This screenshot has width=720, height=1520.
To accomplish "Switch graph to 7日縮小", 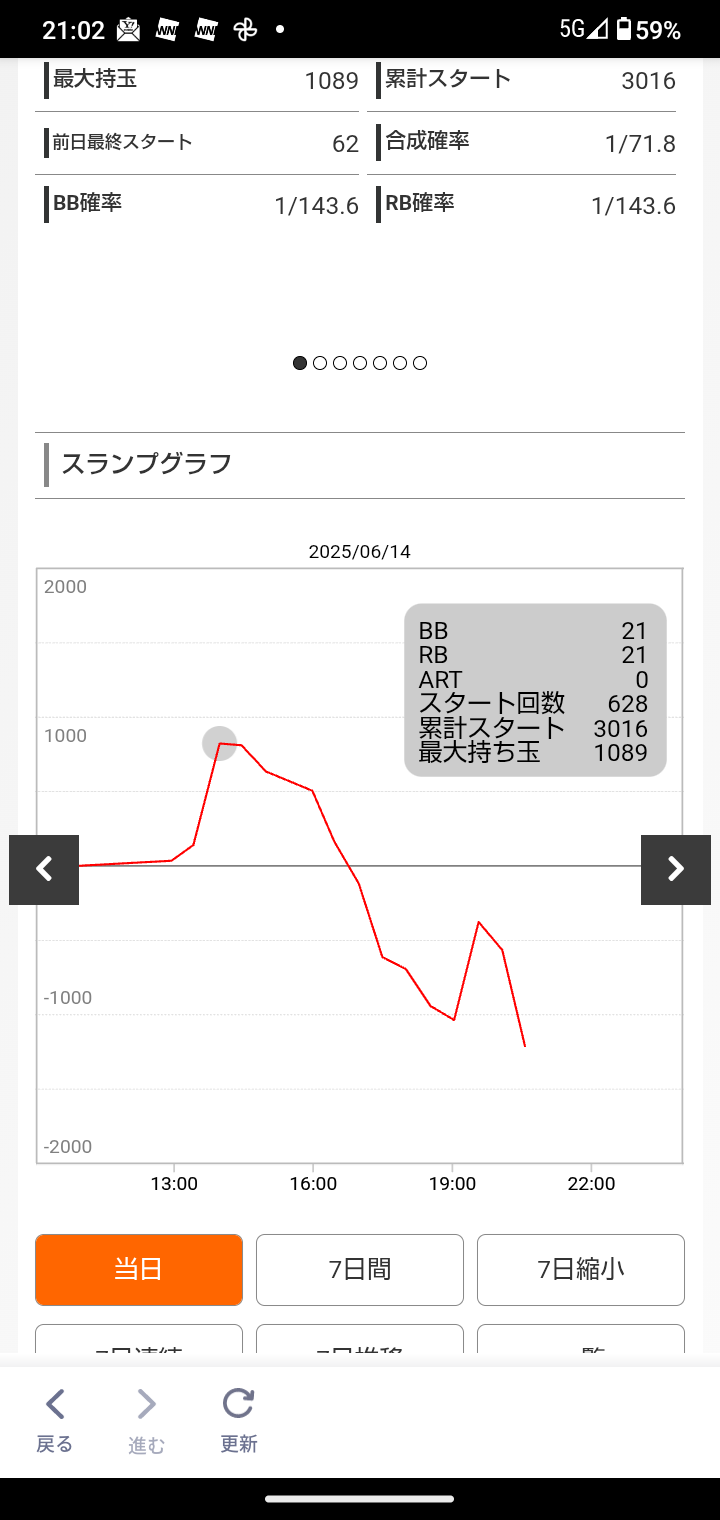I will (x=581, y=1270).
